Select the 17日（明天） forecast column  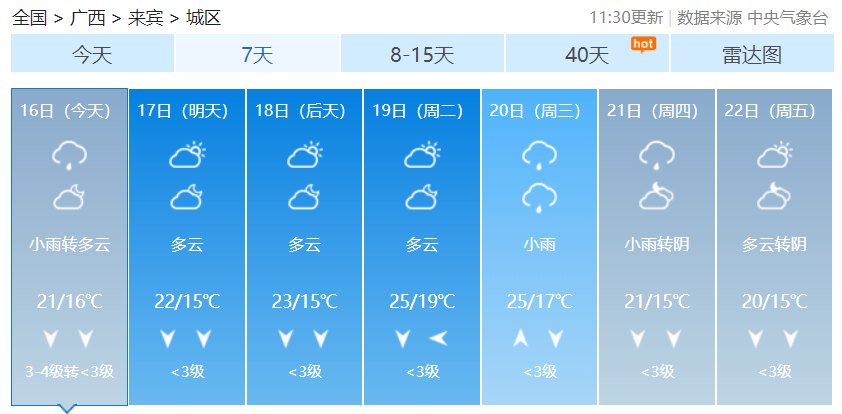coord(187,246)
